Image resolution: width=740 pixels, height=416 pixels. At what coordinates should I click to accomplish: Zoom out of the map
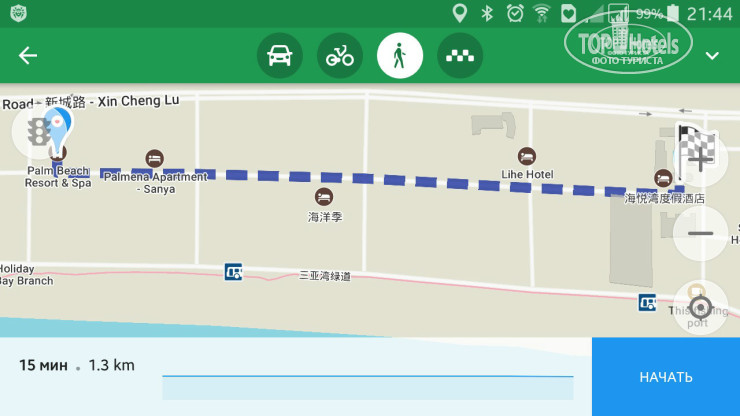[701, 233]
